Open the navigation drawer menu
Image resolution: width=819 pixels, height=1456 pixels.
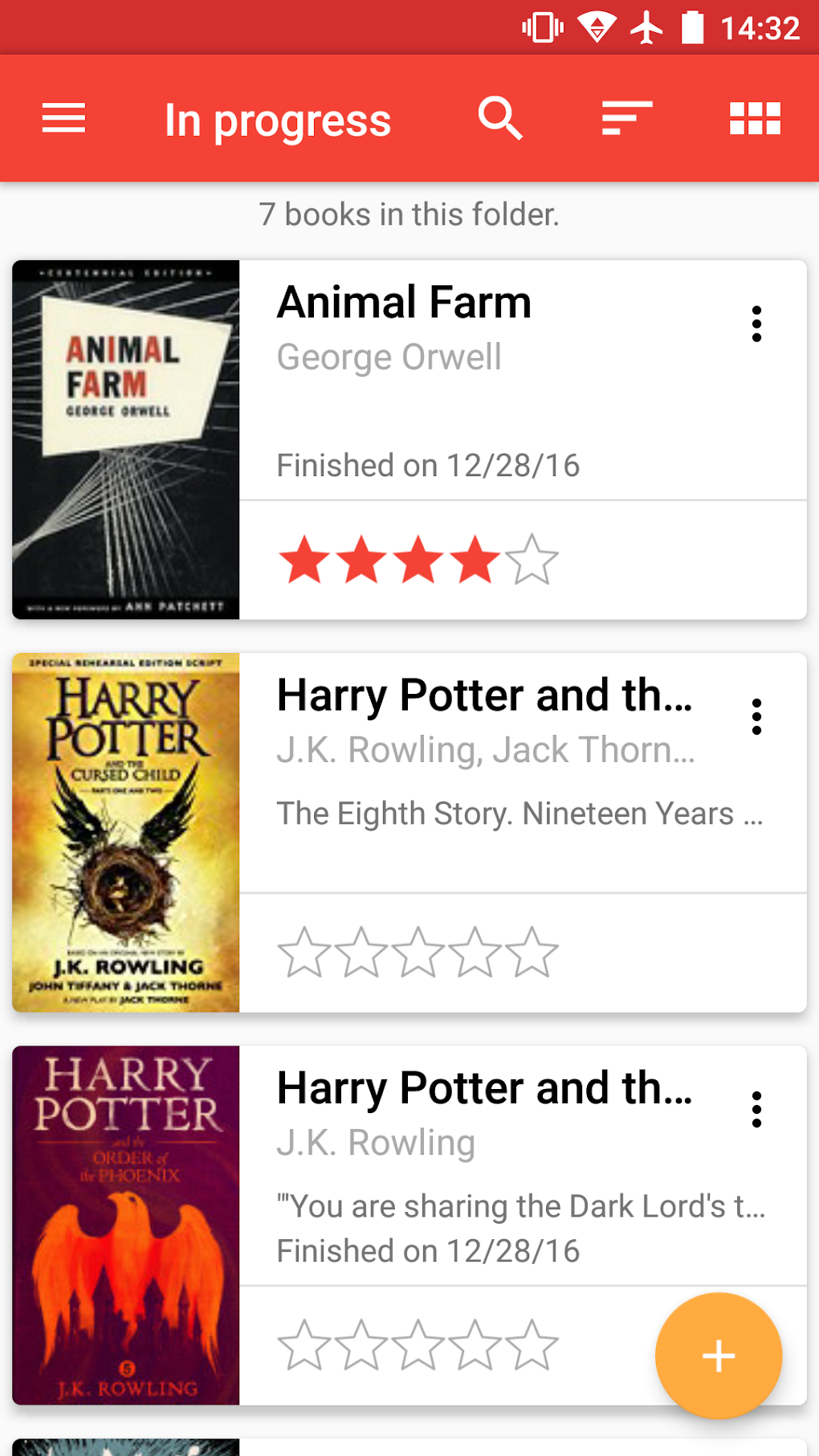coord(63,119)
